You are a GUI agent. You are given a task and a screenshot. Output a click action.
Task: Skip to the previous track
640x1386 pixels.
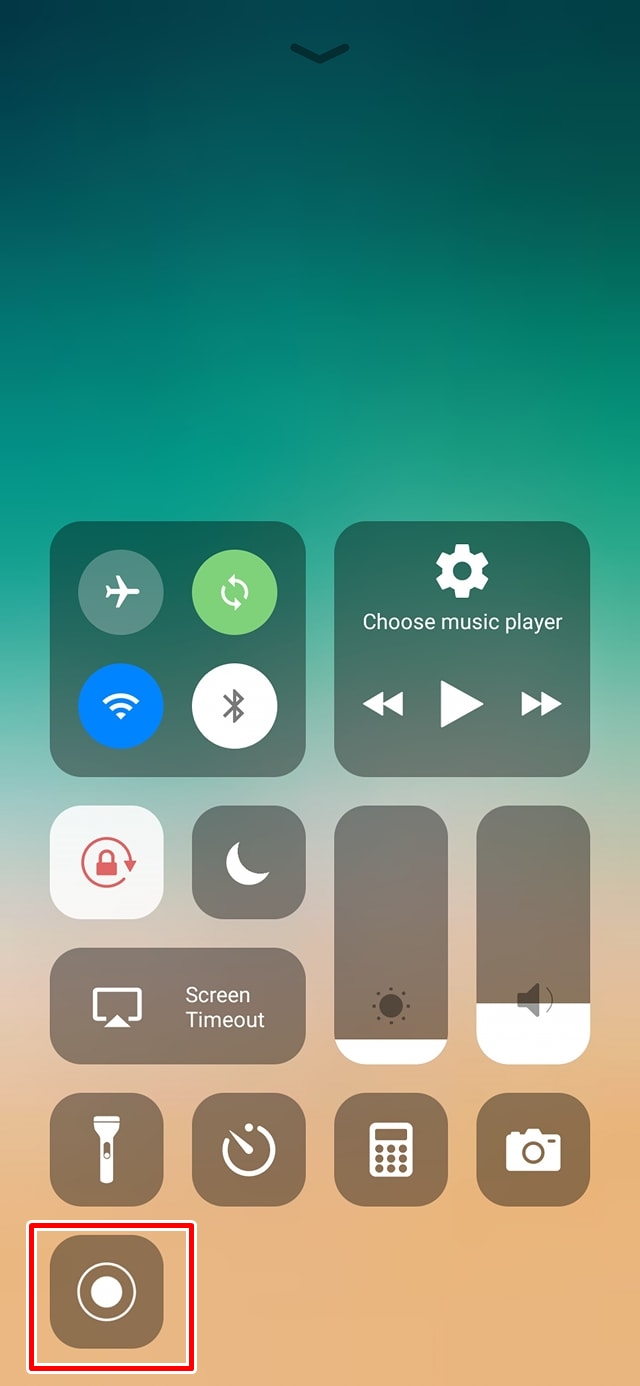coord(382,704)
